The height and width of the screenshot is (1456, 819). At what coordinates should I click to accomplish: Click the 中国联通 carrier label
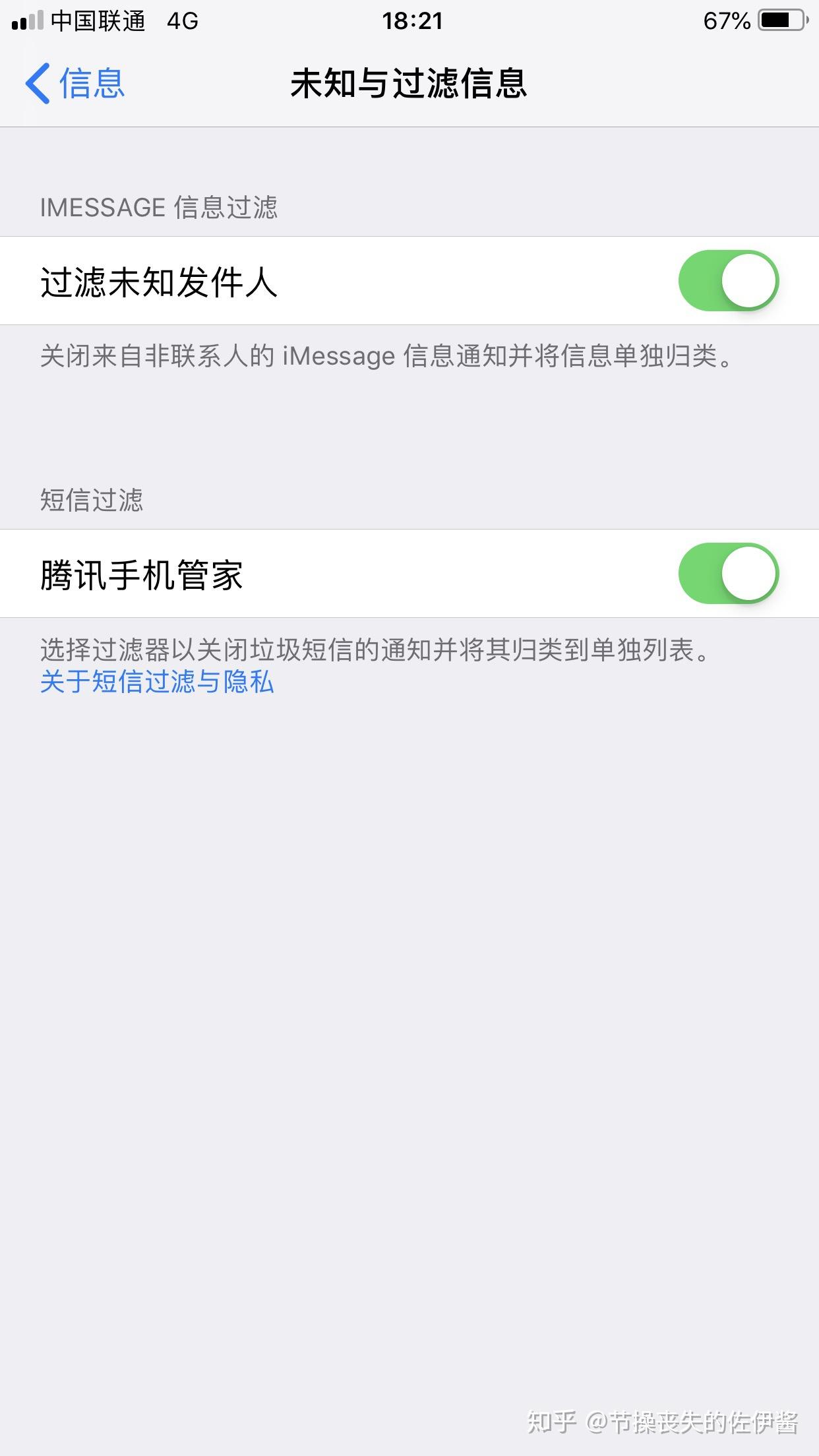[x=98, y=20]
